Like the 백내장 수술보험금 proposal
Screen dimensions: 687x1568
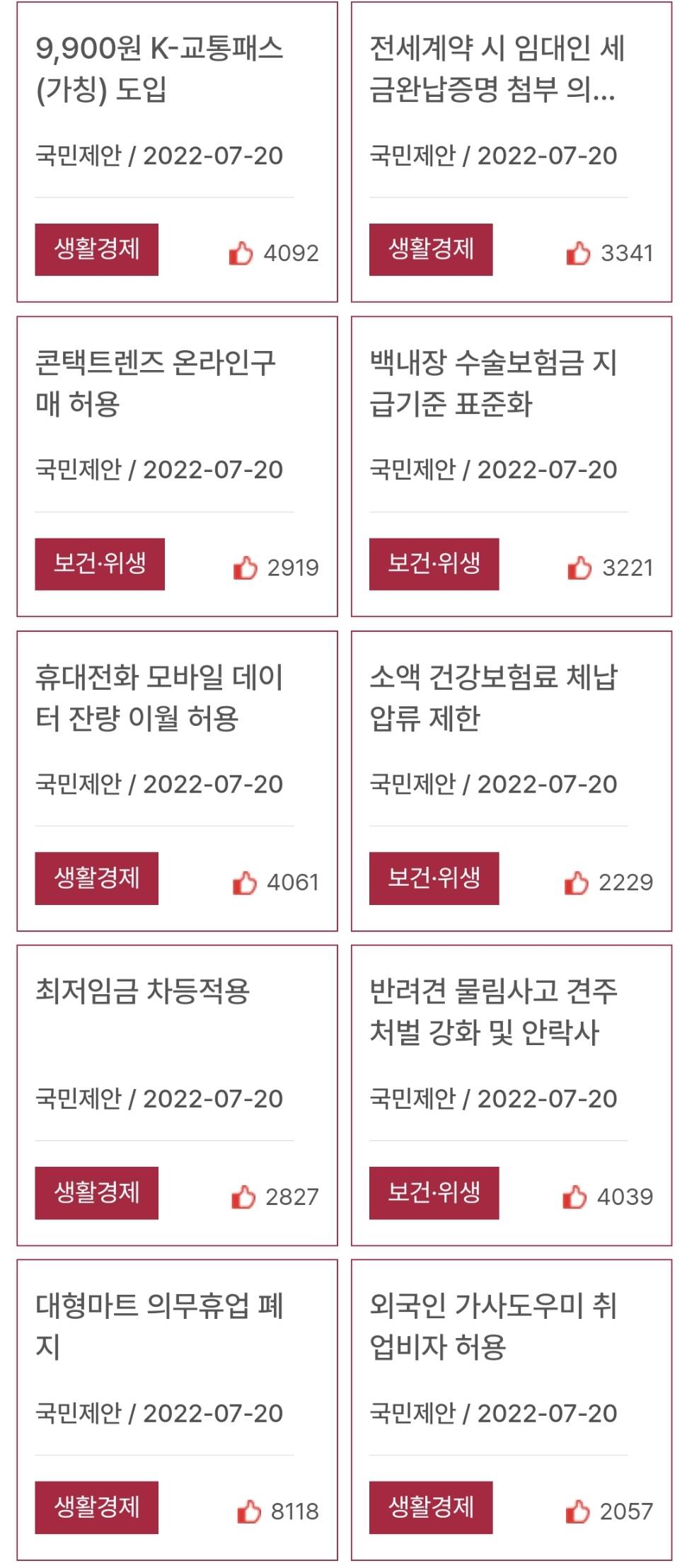pos(579,567)
